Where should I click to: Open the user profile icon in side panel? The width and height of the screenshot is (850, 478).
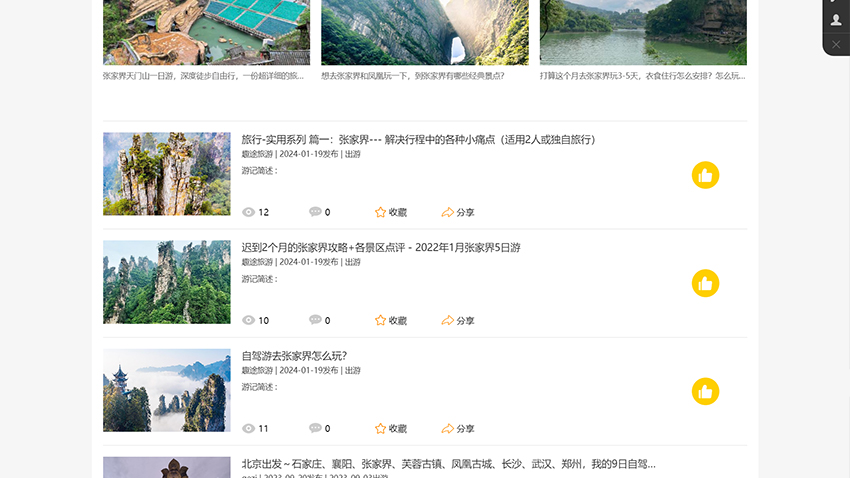pyautogui.click(x=836, y=19)
